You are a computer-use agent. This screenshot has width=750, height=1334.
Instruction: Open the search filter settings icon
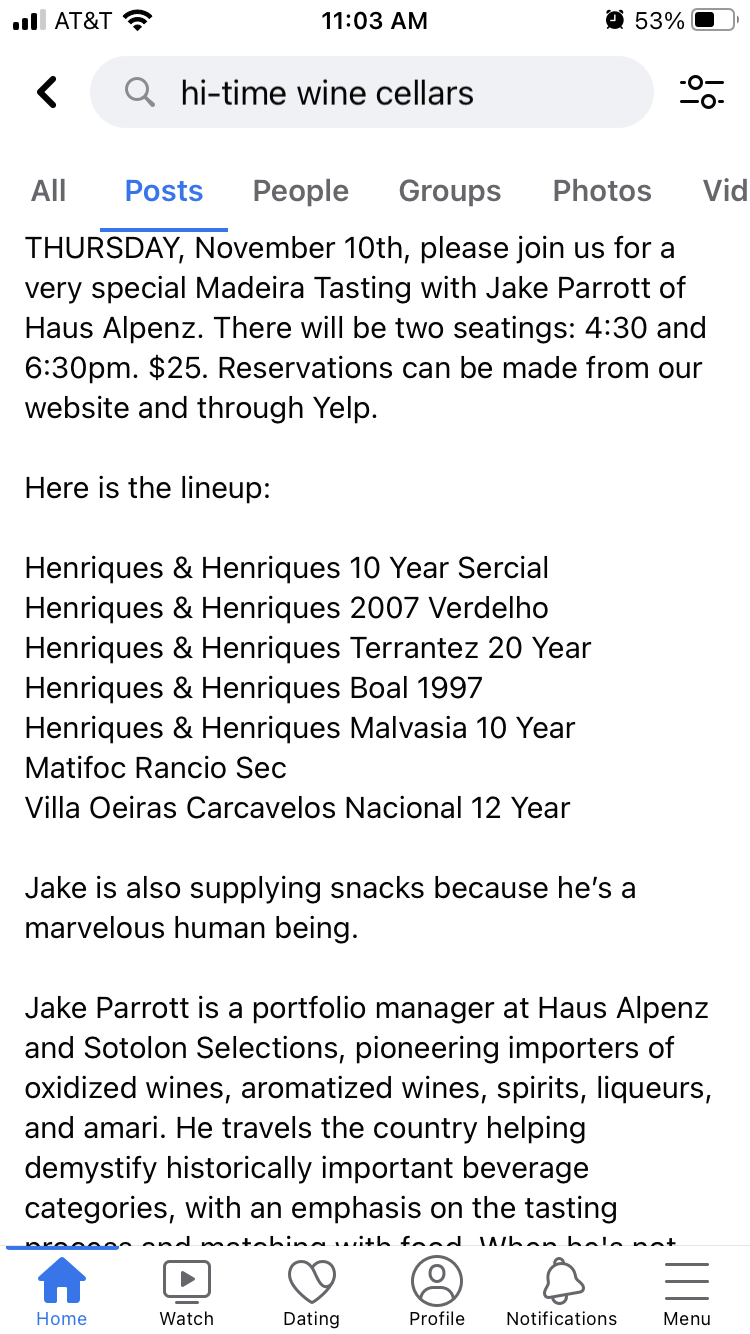pos(701,92)
